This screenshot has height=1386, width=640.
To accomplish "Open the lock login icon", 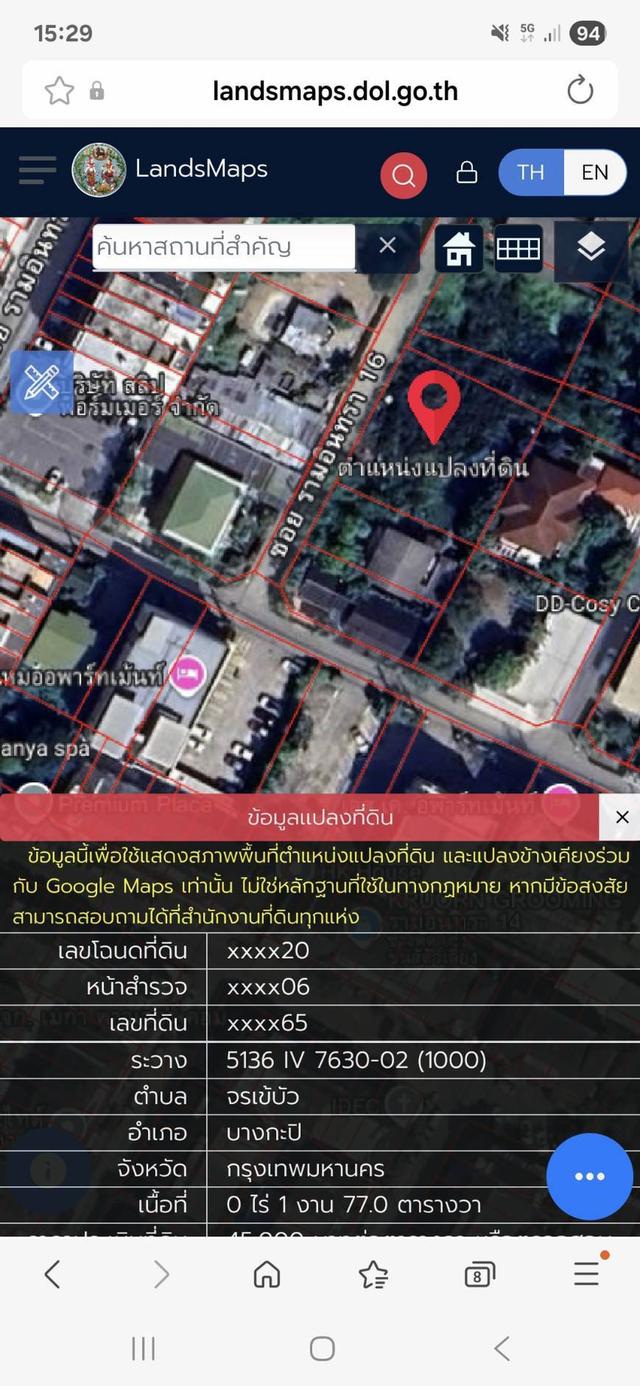I will [467, 172].
